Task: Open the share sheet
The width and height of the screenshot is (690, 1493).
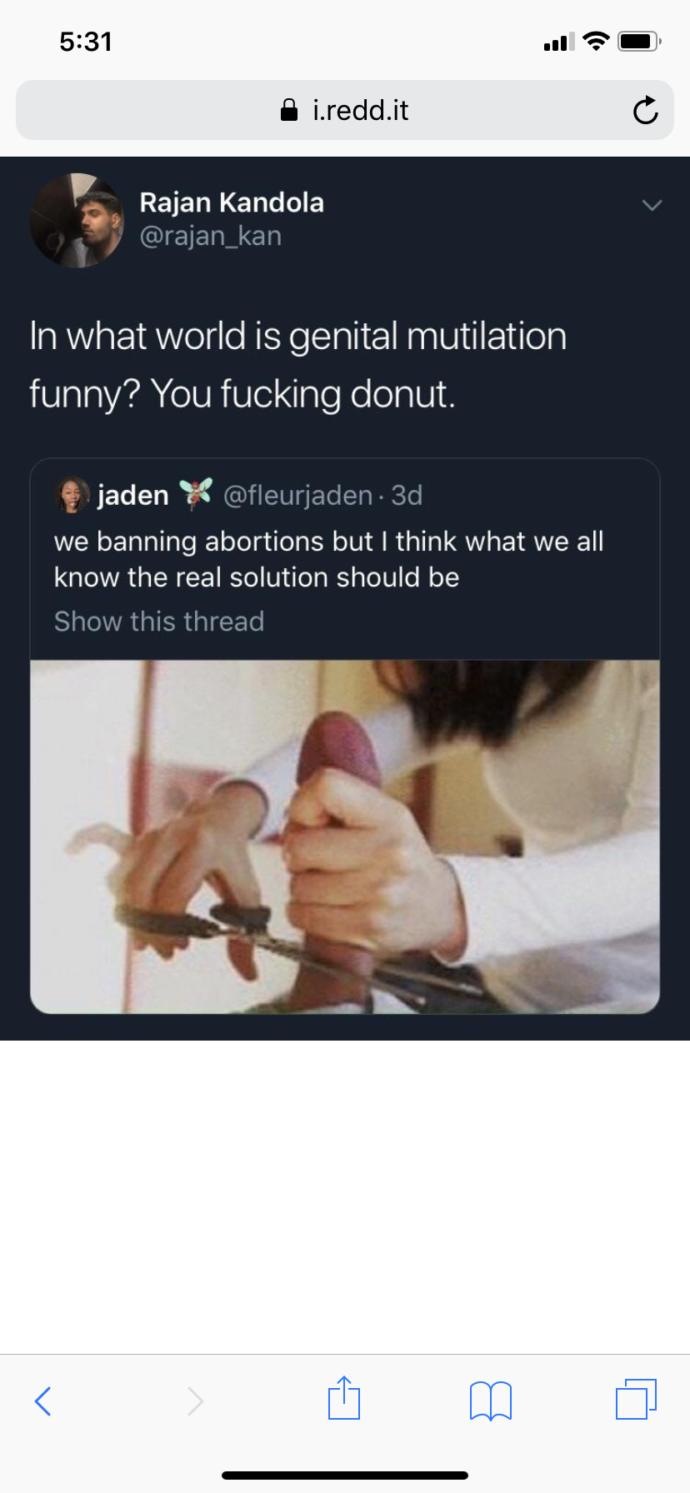Action: pyautogui.click(x=343, y=1398)
